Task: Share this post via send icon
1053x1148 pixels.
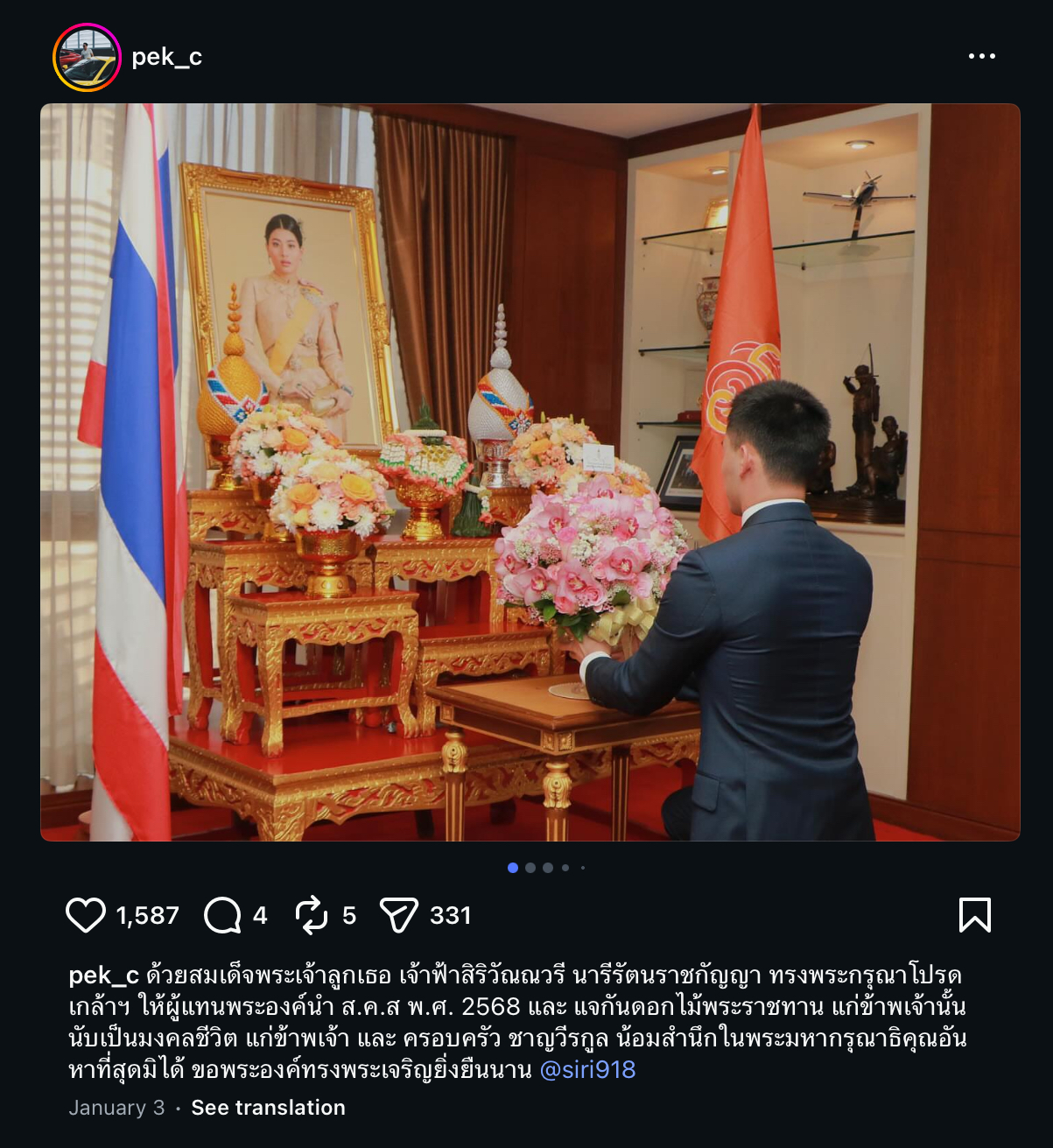Action: point(398,915)
